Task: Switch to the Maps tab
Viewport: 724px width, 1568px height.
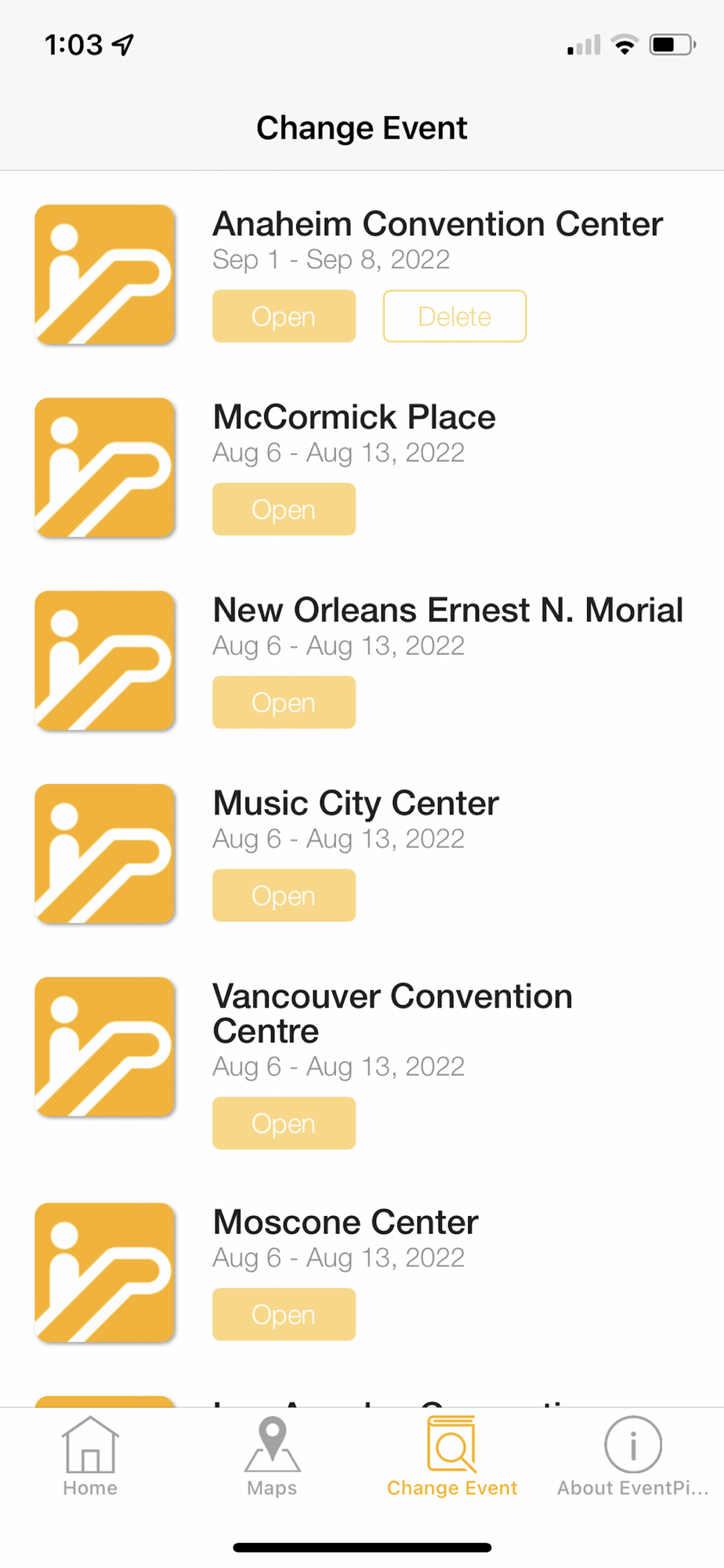Action: coord(272,1457)
